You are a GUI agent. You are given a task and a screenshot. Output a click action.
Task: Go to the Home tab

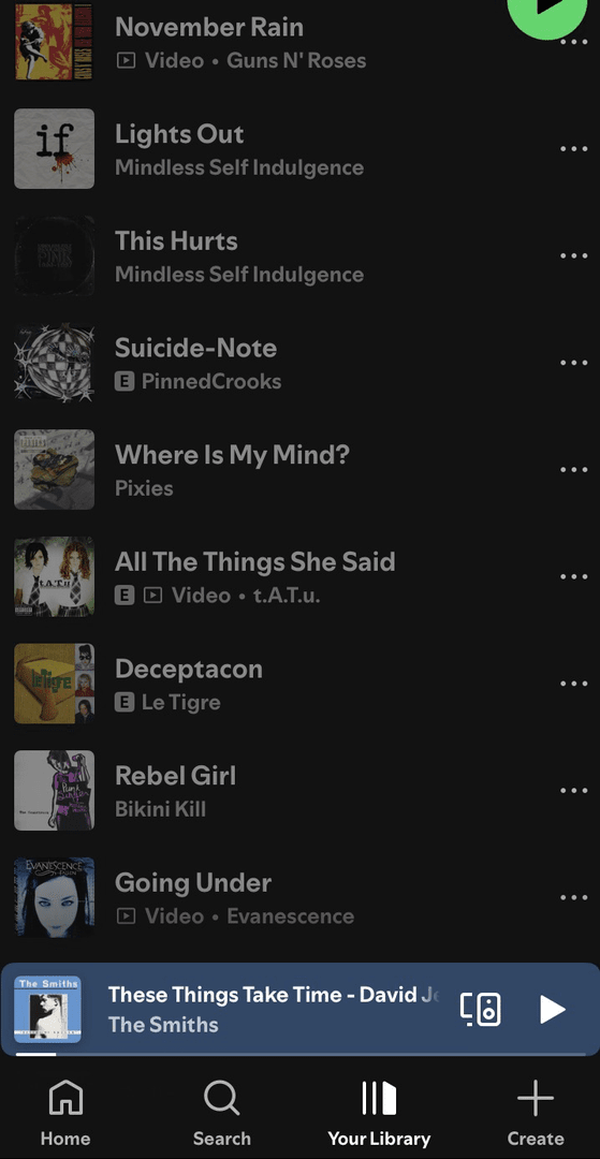click(65, 1113)
